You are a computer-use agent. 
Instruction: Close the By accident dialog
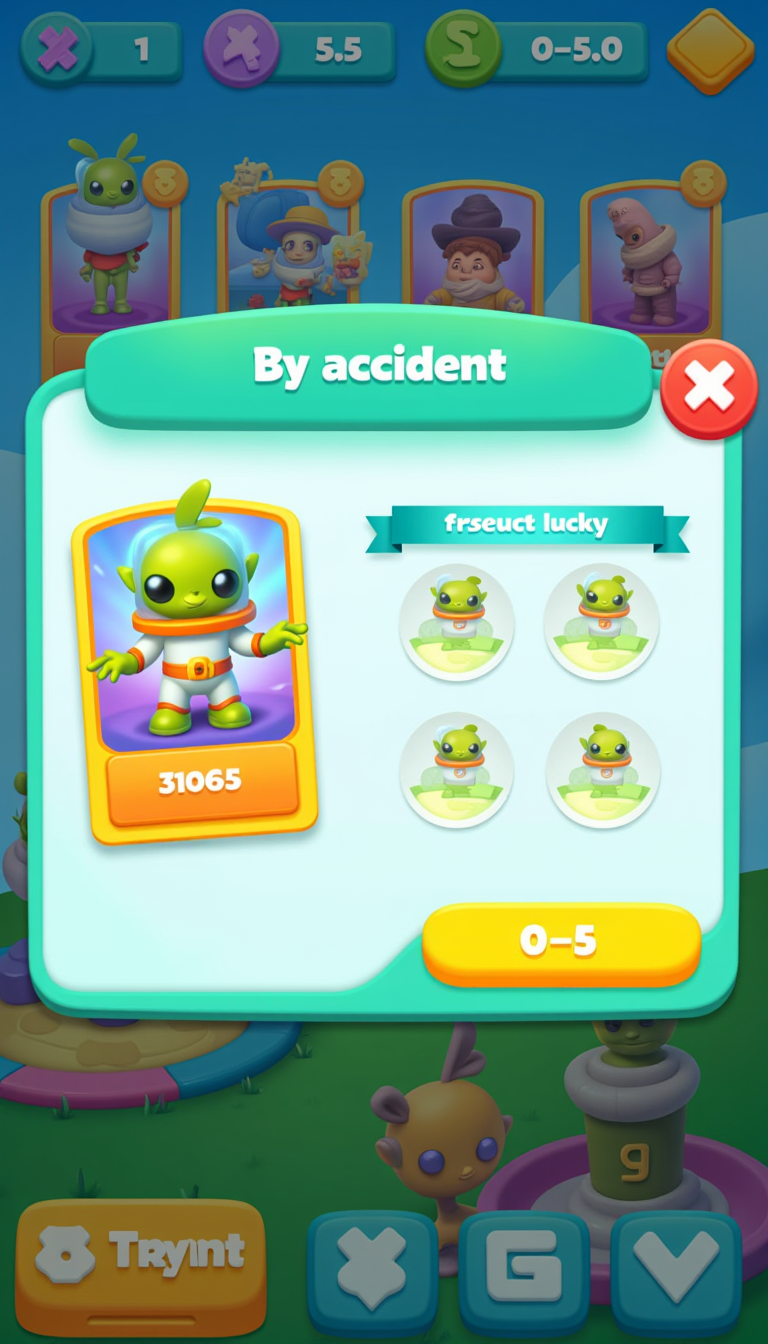point(709,389)
